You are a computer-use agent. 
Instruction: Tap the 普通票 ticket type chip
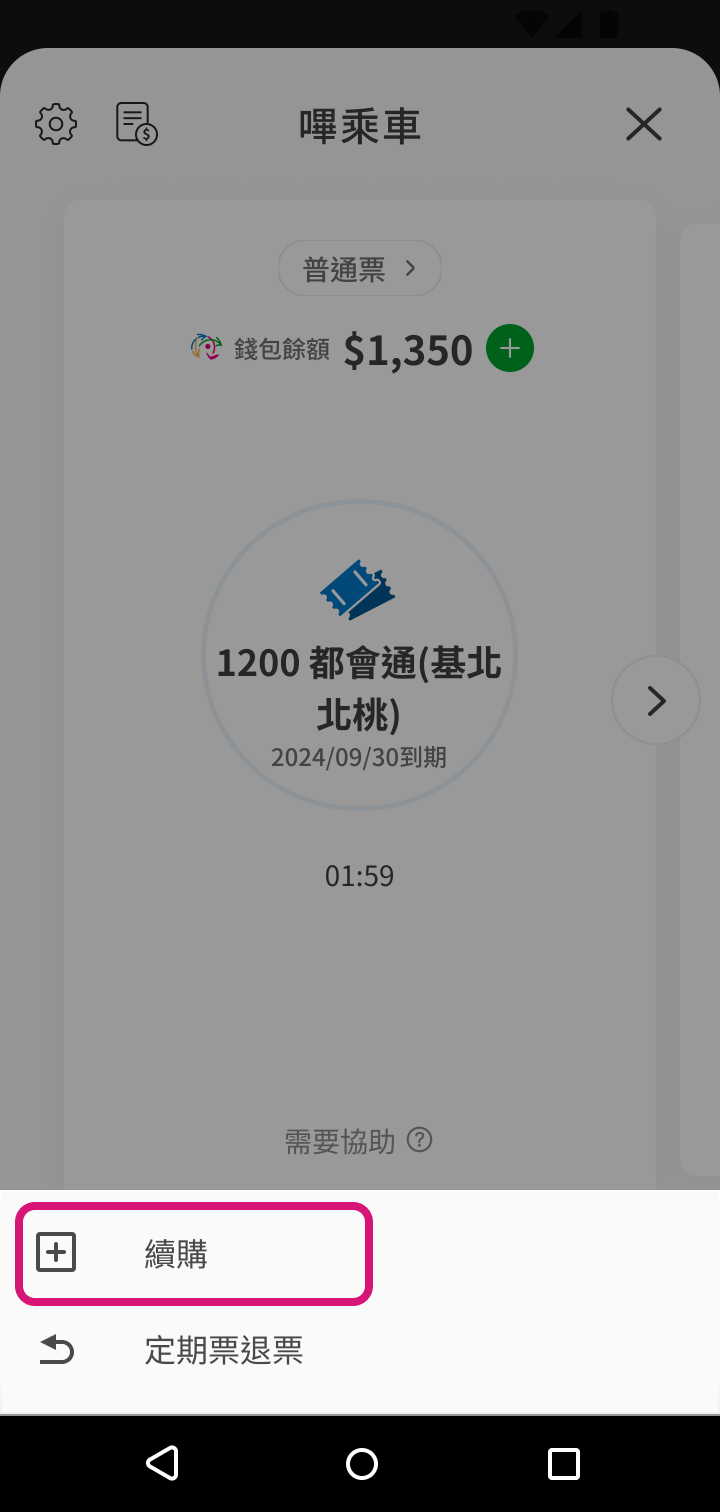click(359, 269)
